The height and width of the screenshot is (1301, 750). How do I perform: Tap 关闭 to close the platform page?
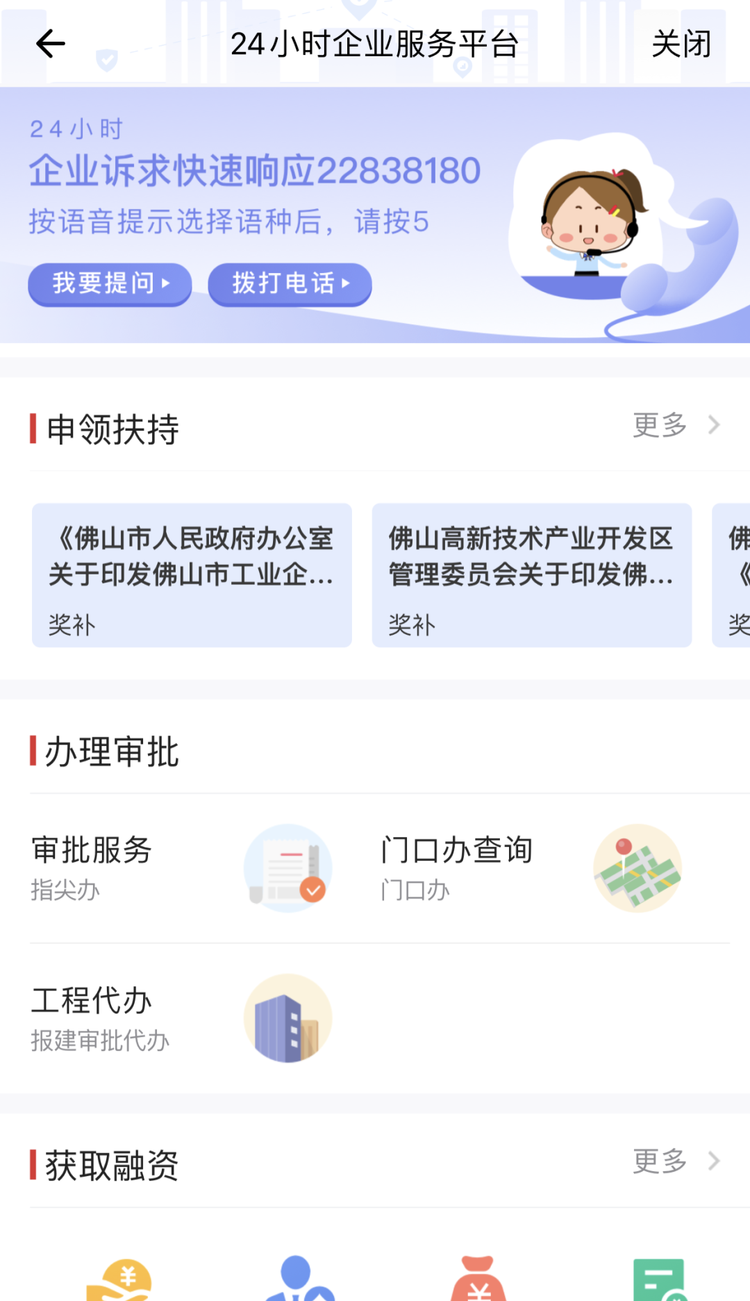(681, 44)
